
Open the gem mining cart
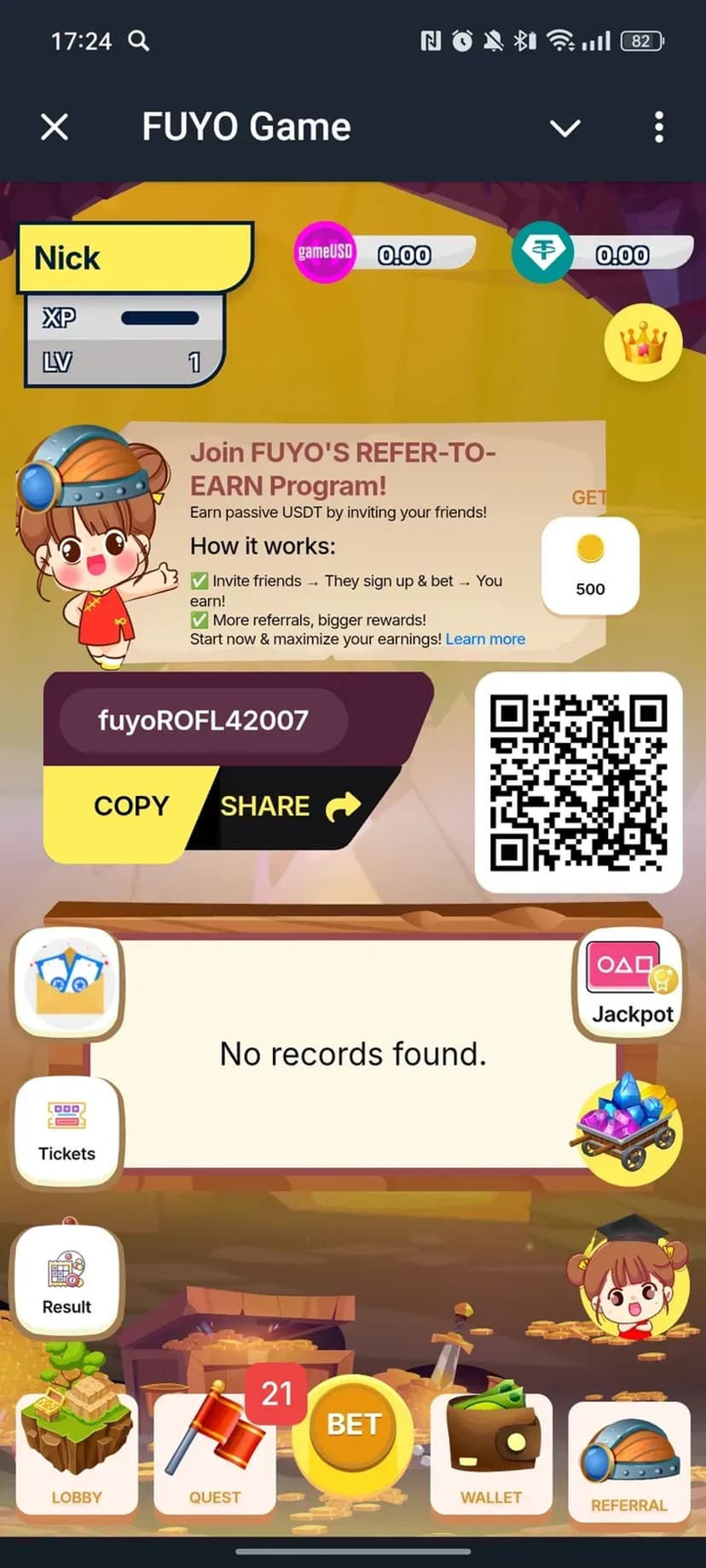(x=629, y=1126)
